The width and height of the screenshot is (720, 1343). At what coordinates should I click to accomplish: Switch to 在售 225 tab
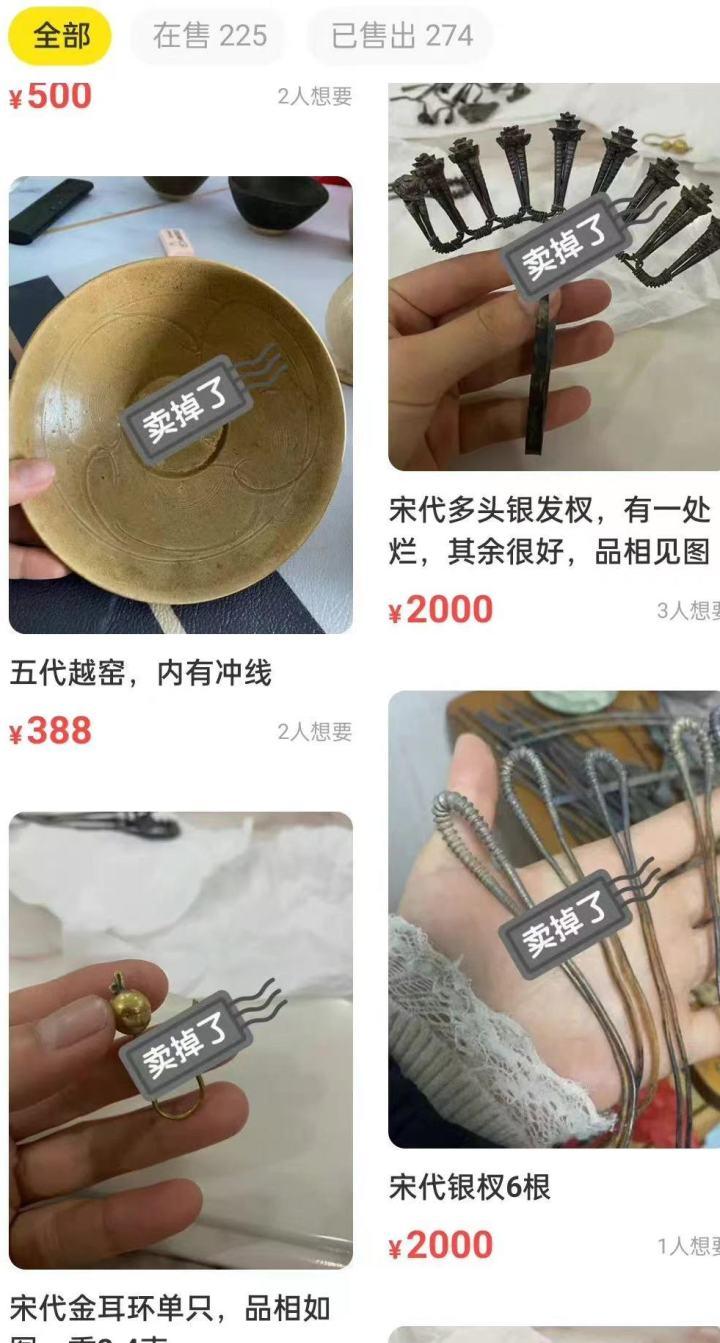click(x=209, y=36)
